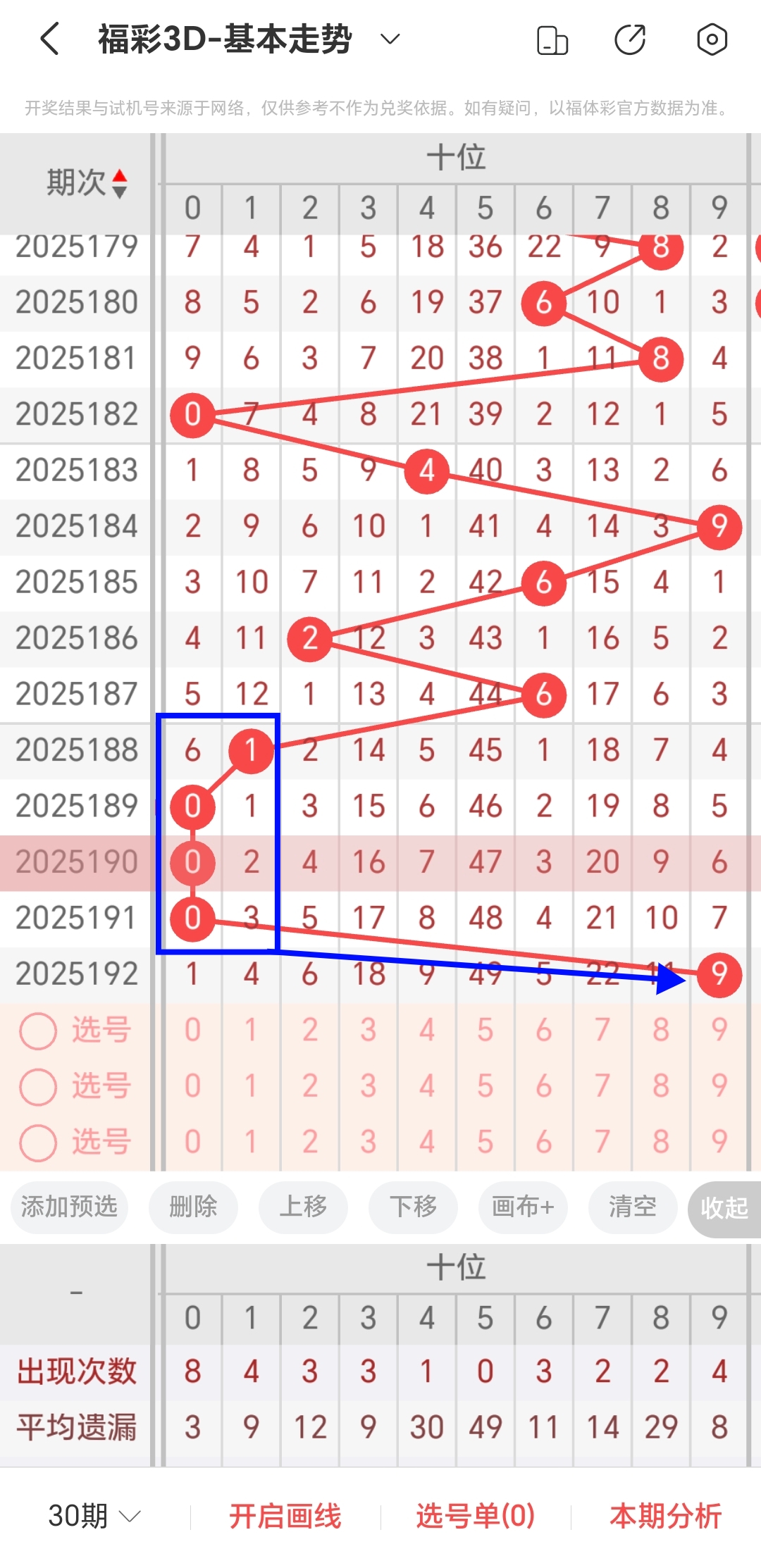Tap the back arrow to exit trend chart
The height and width of the screenshot is (1568, 761).
point(48,40)
